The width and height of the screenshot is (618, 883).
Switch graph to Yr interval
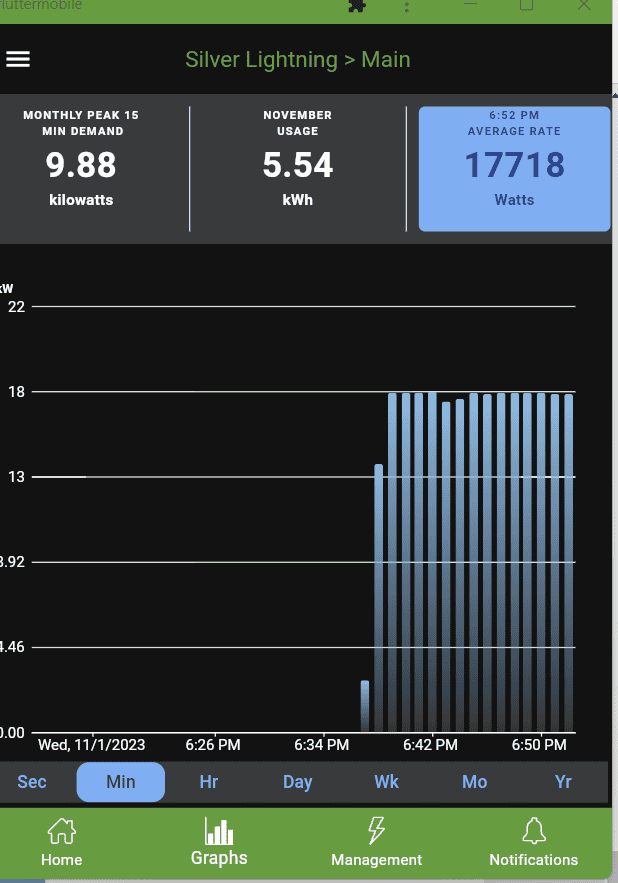pos(563,782)
